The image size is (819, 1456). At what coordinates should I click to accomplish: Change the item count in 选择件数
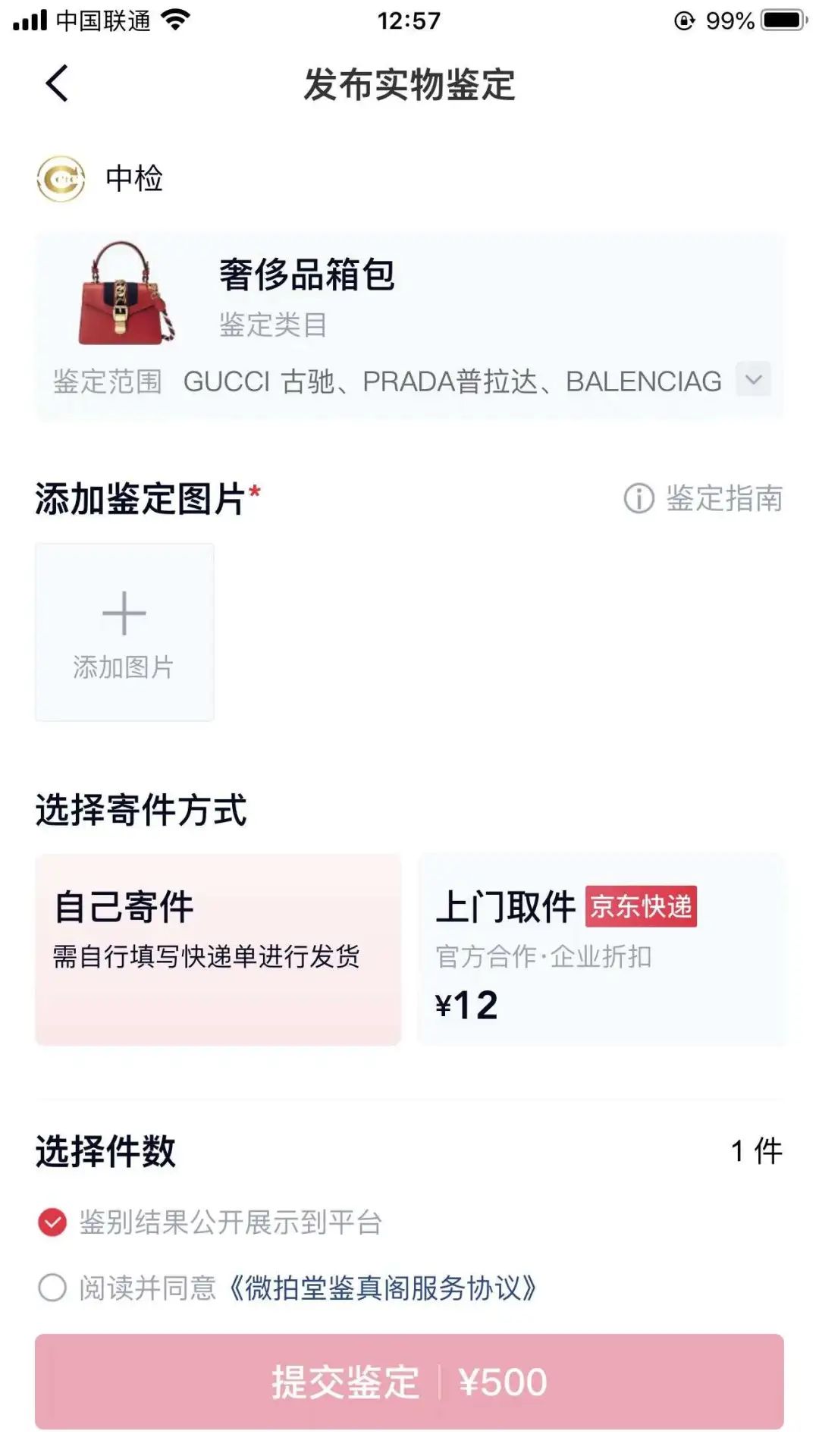click(x=755, y=1151)
